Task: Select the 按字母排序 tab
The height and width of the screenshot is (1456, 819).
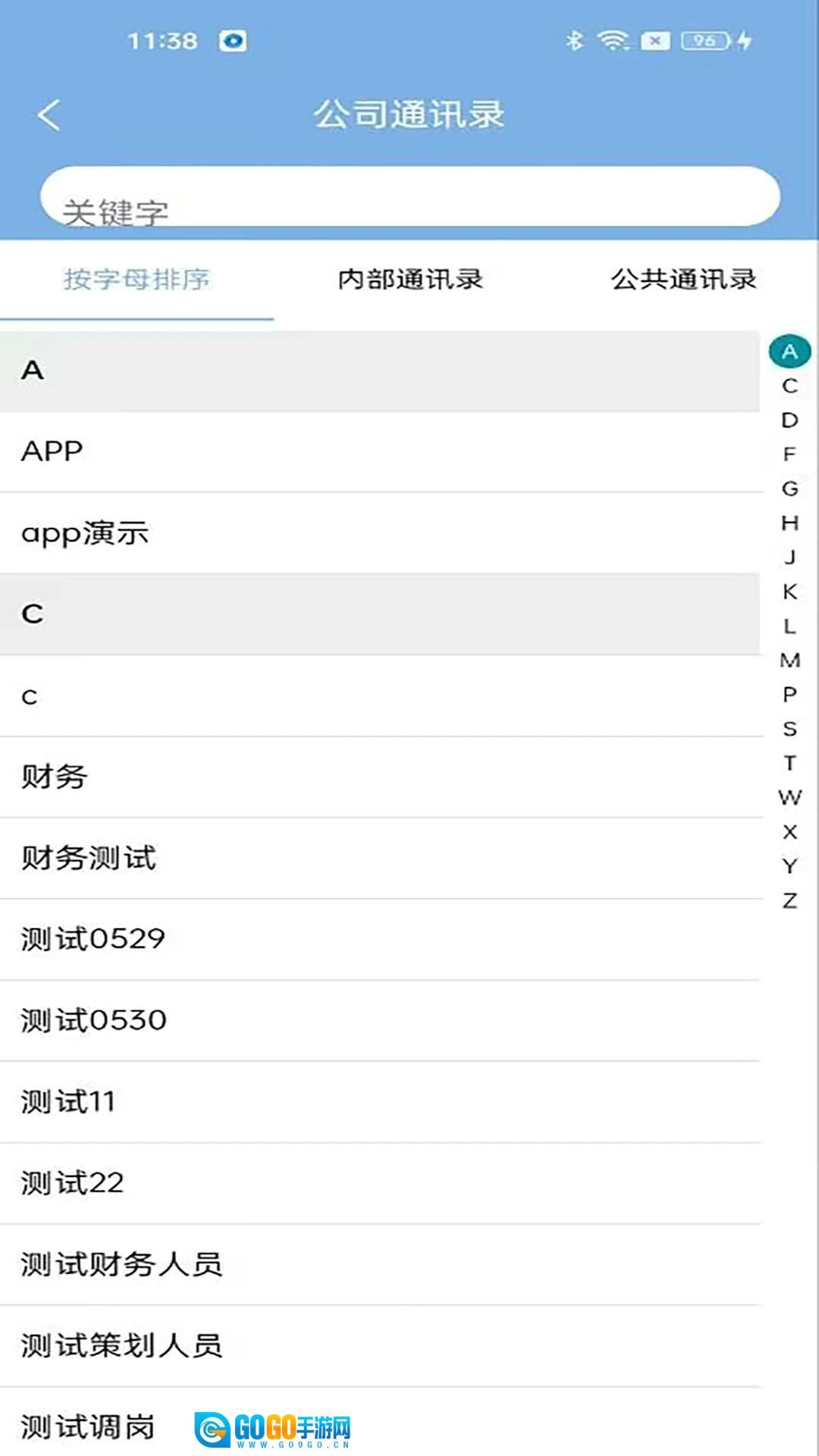Action: coord(138,279)
